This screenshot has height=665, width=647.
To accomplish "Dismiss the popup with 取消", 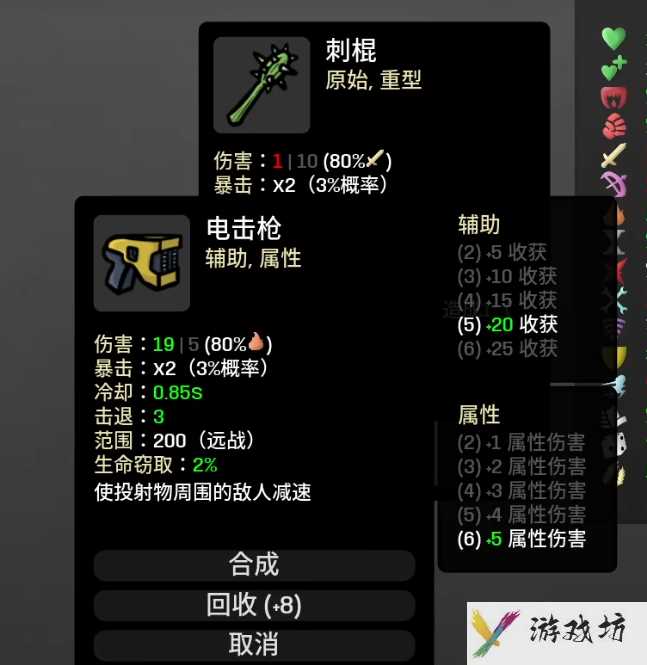I will pos(254,644).
